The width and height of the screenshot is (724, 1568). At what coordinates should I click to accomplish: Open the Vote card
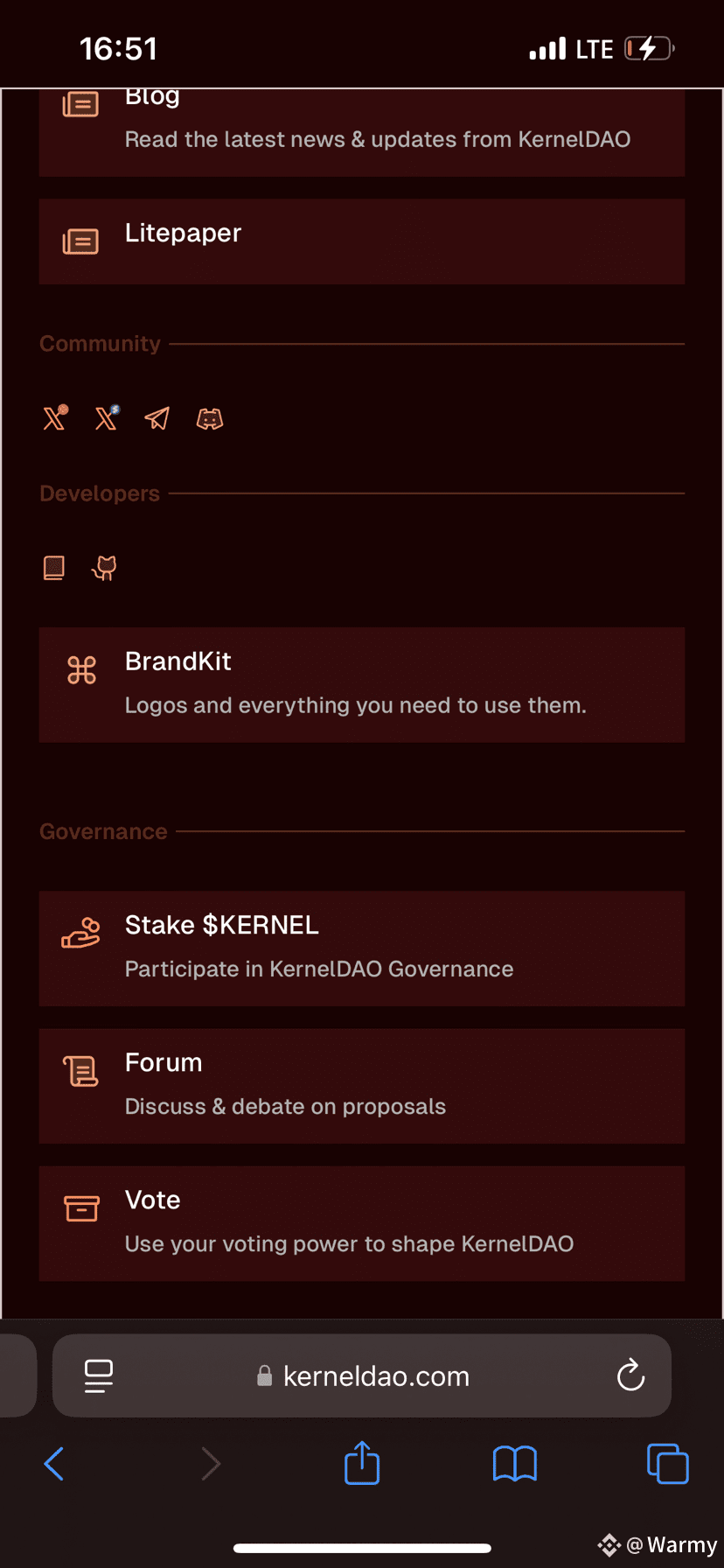pyautogui.click(x=361, y=1224)
